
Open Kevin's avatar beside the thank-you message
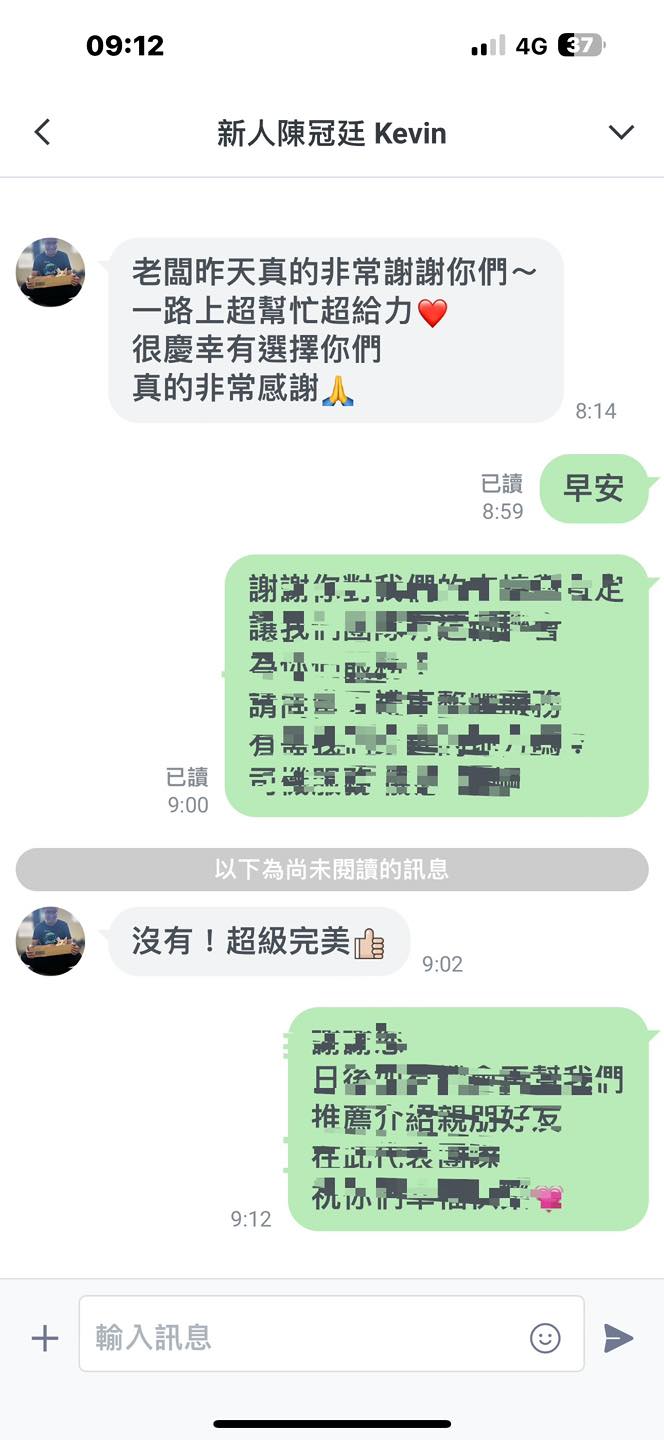click(x=50, y=272)
